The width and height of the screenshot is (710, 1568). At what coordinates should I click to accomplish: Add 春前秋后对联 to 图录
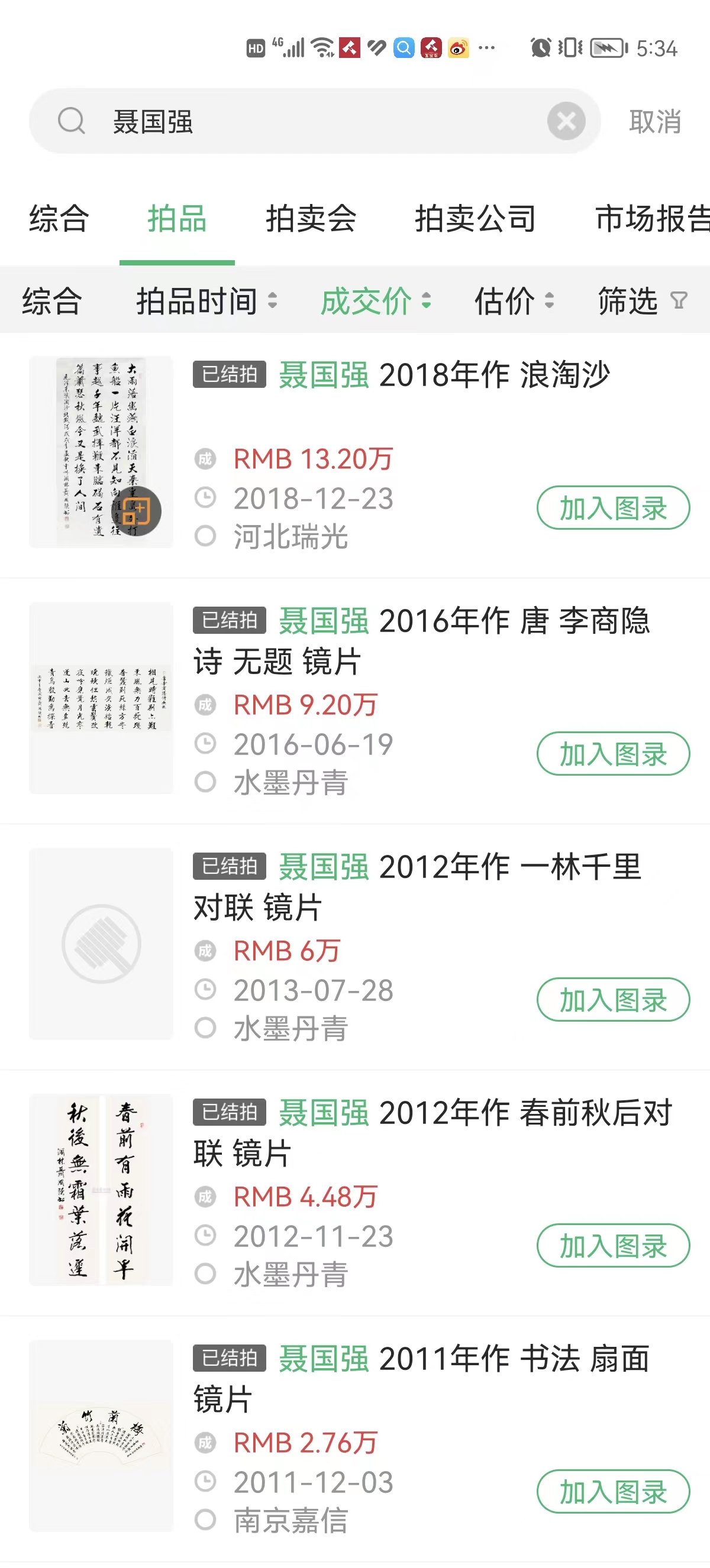612,1245
